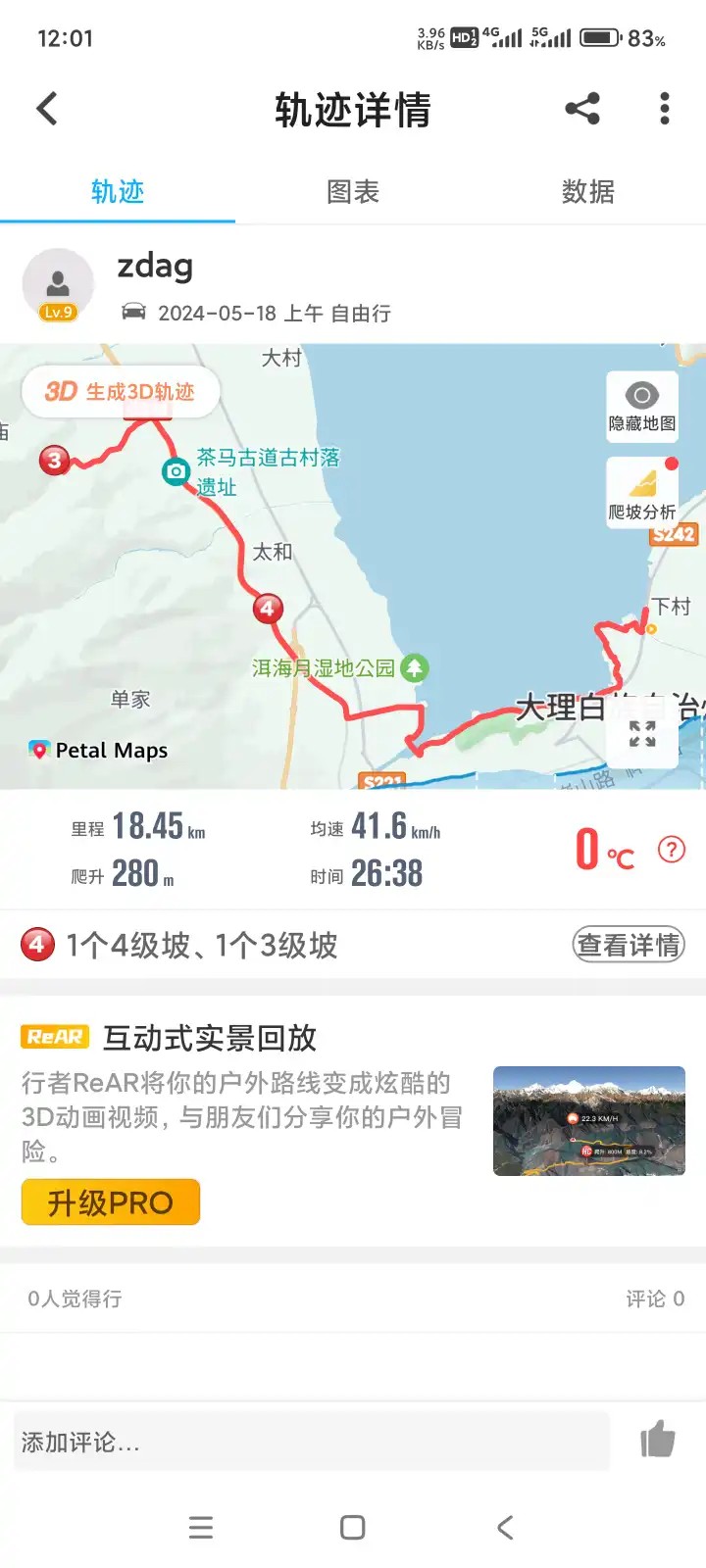Go back from the track details page

(47, 109)
